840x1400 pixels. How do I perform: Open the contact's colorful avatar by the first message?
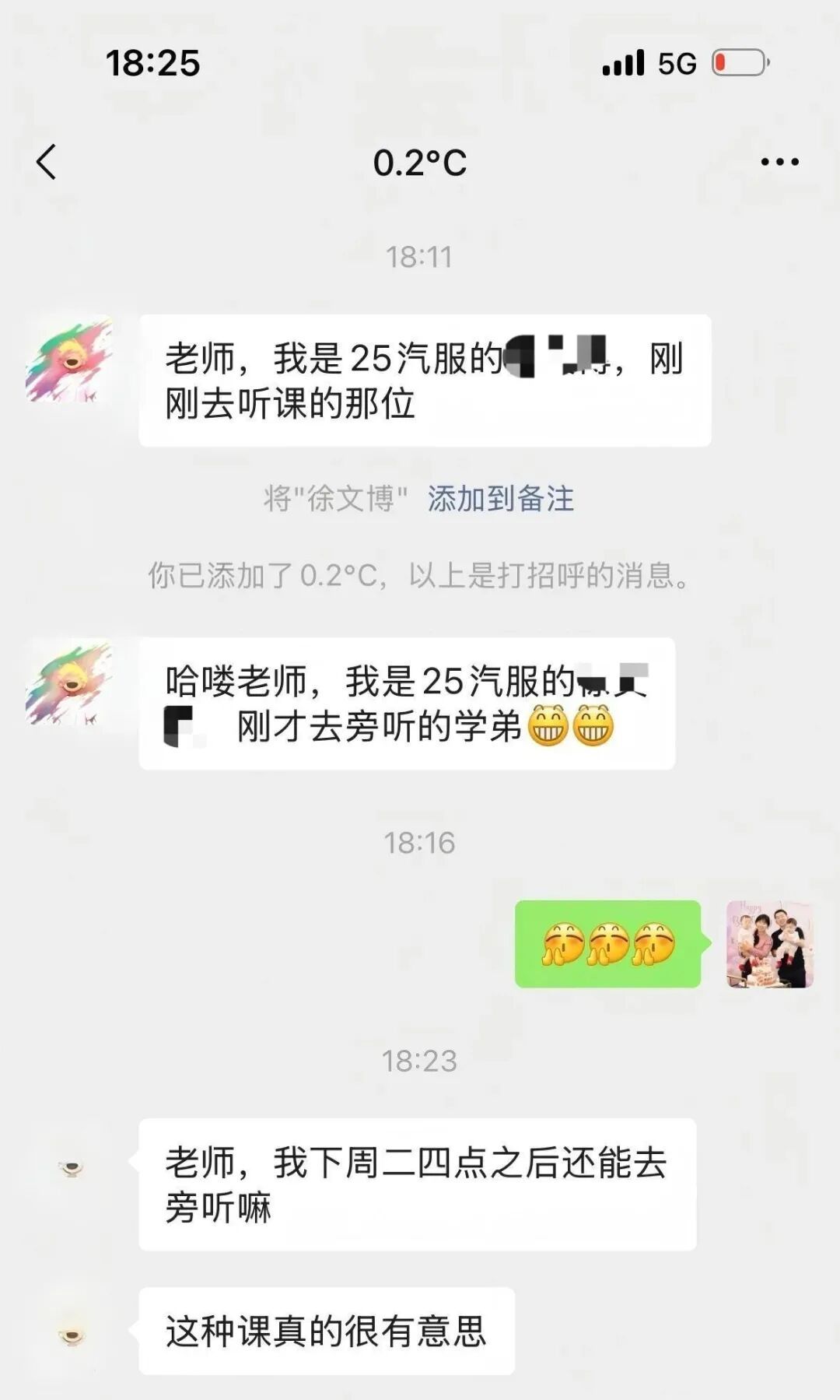click(x=69, y=359)
